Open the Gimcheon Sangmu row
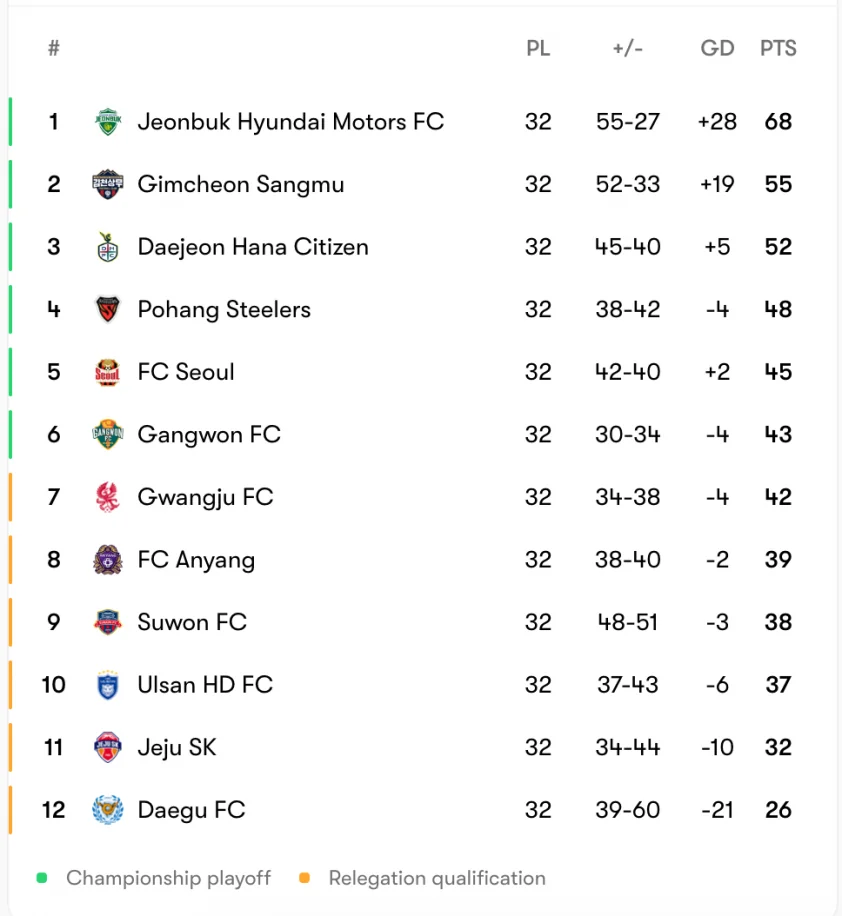The width and height of the screenshot is (842, 916). point(240,185)
